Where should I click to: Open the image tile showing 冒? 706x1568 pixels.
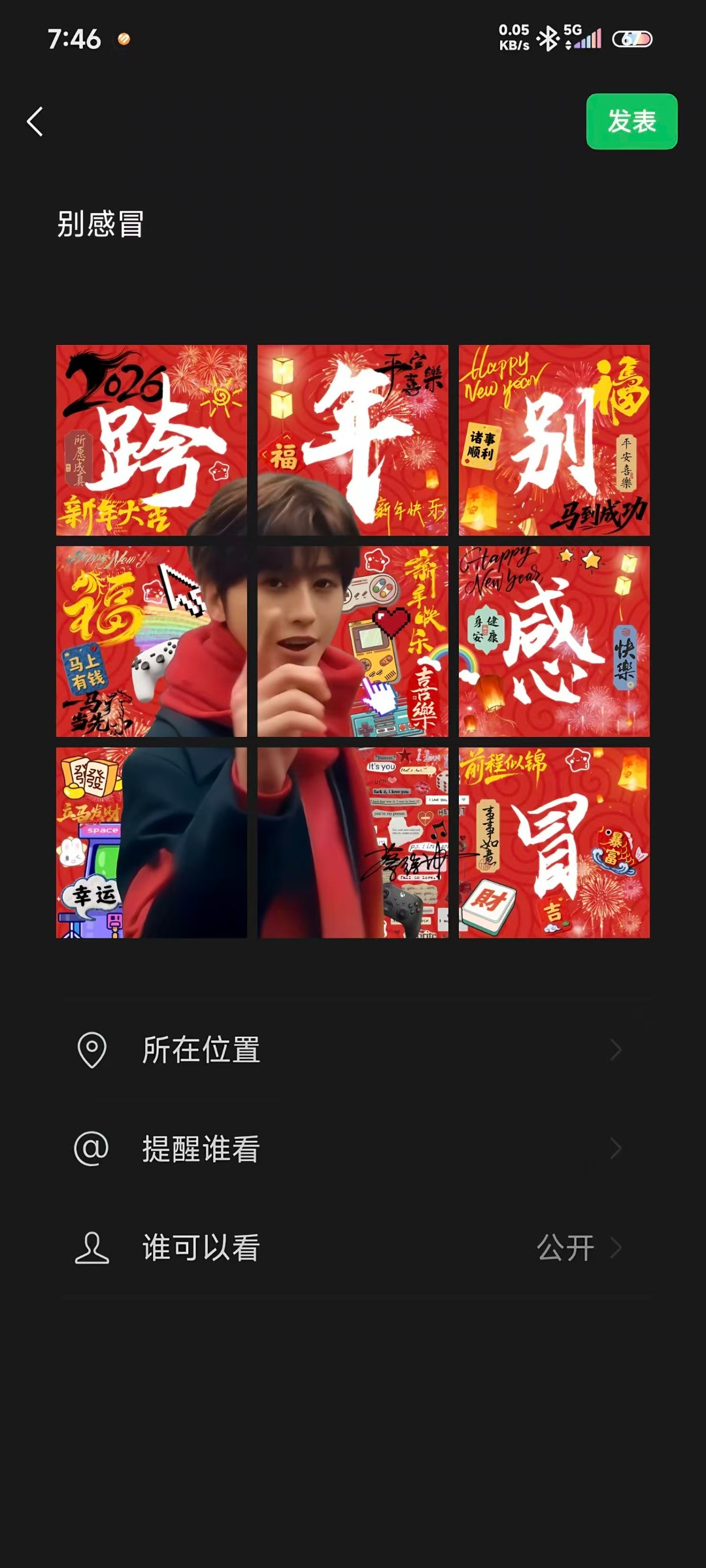click(554, 843)
